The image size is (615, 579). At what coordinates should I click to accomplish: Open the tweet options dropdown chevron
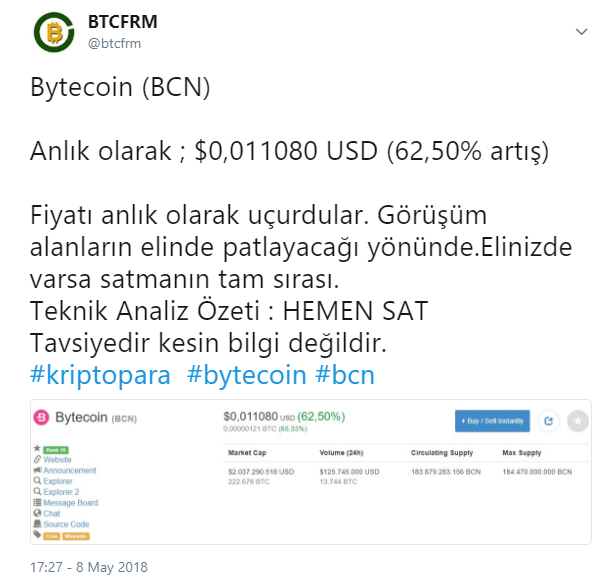[x=582, y=32]
